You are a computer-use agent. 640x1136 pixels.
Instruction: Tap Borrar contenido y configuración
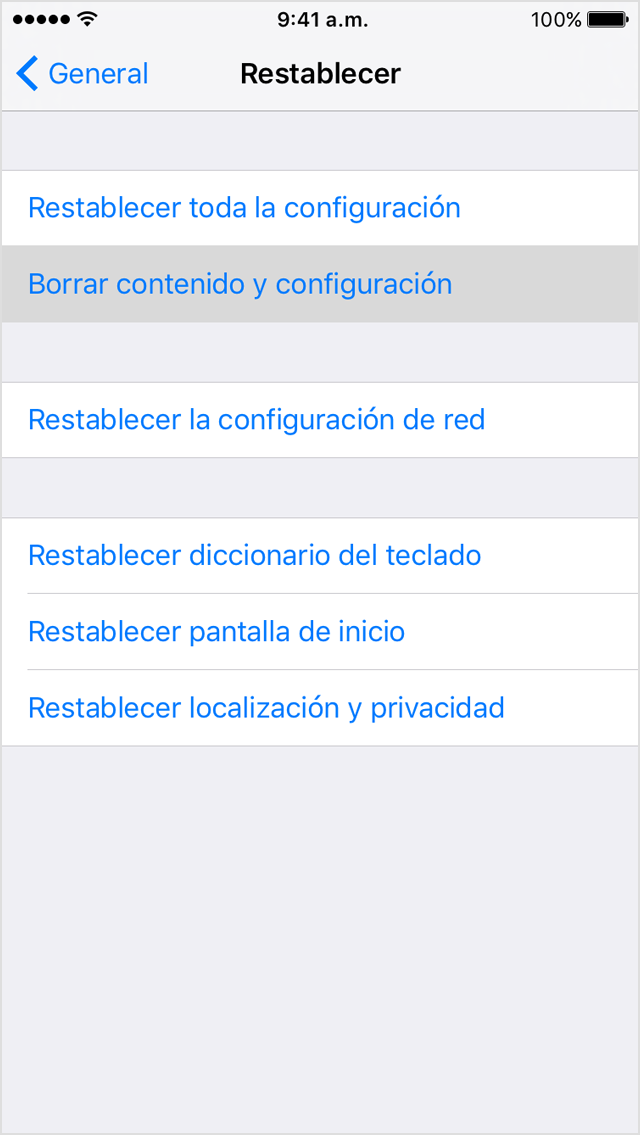coord(240,284)
